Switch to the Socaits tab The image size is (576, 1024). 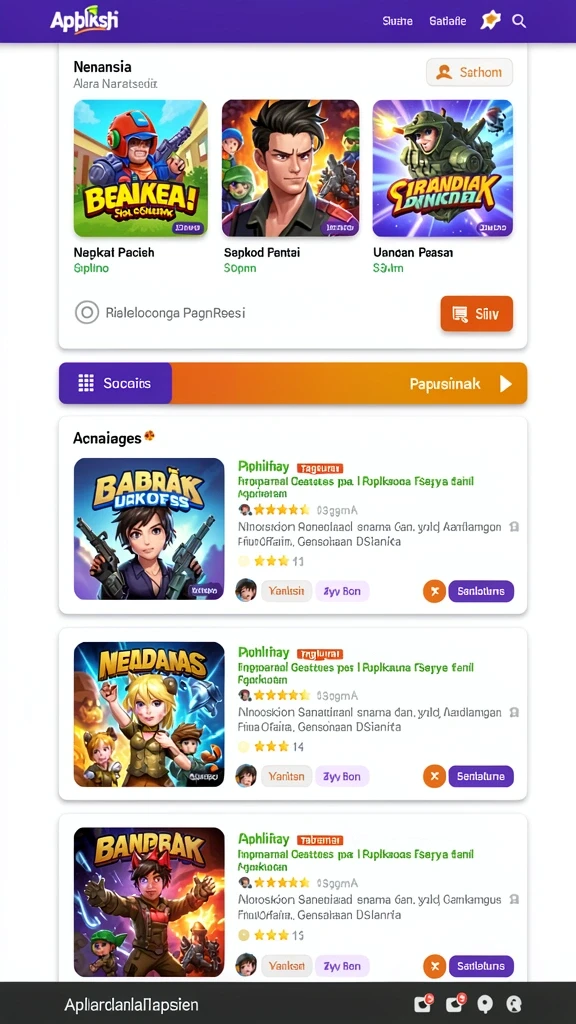(116, 383)
